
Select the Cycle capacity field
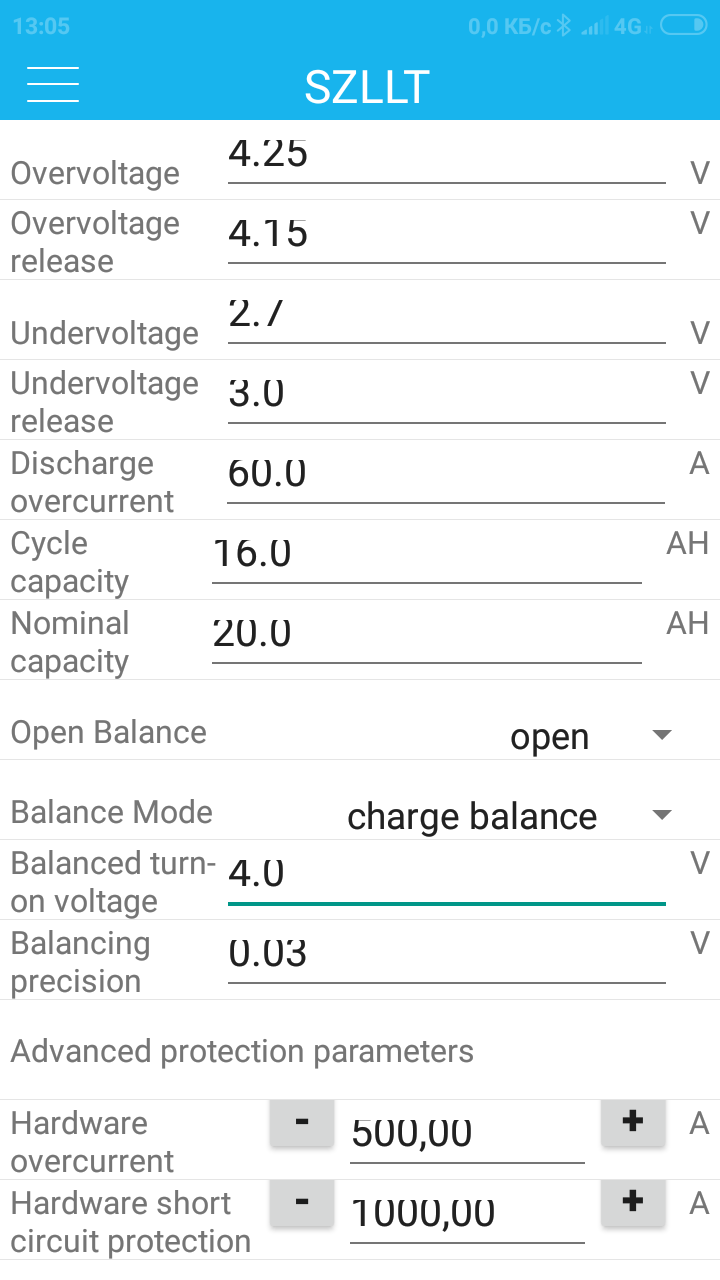tap(427, 554)
